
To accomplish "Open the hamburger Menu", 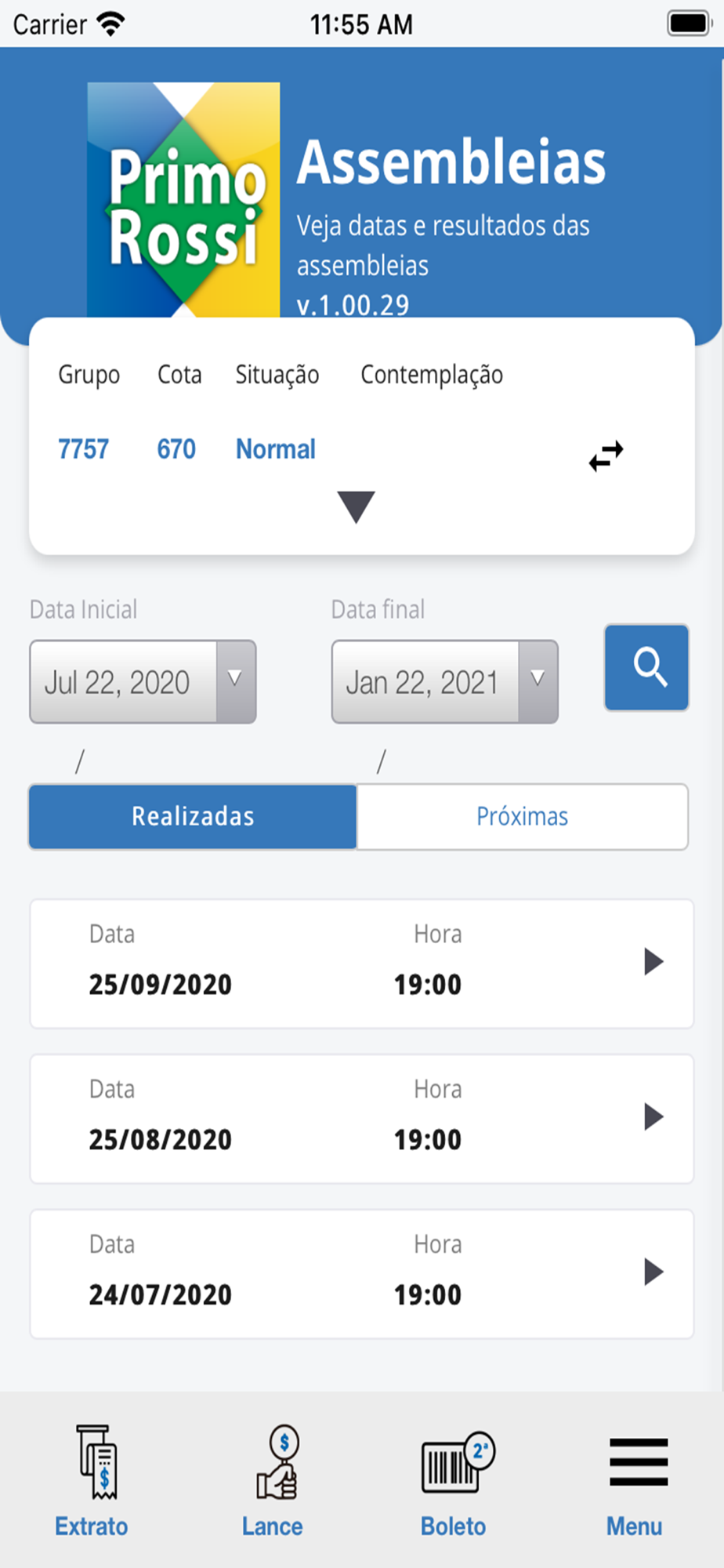I will (635, 1481).
